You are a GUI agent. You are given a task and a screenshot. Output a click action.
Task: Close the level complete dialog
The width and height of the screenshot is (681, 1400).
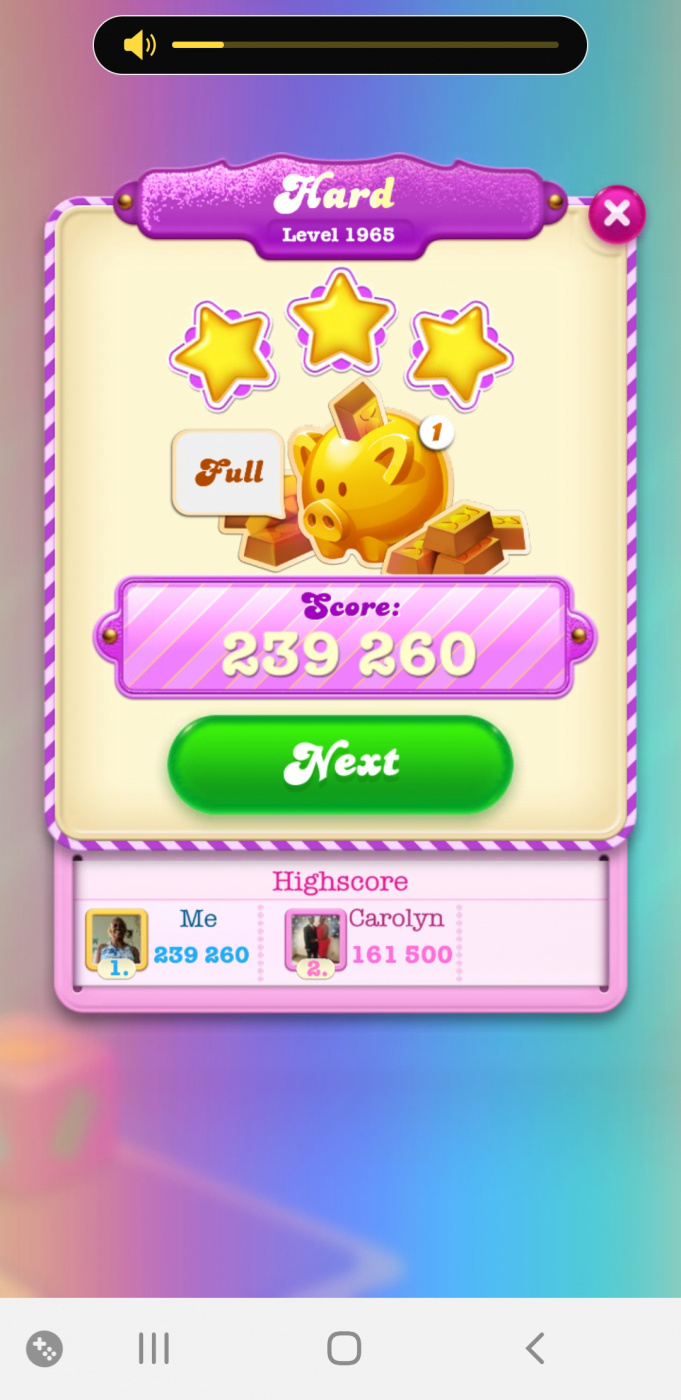tap(616, 214)
